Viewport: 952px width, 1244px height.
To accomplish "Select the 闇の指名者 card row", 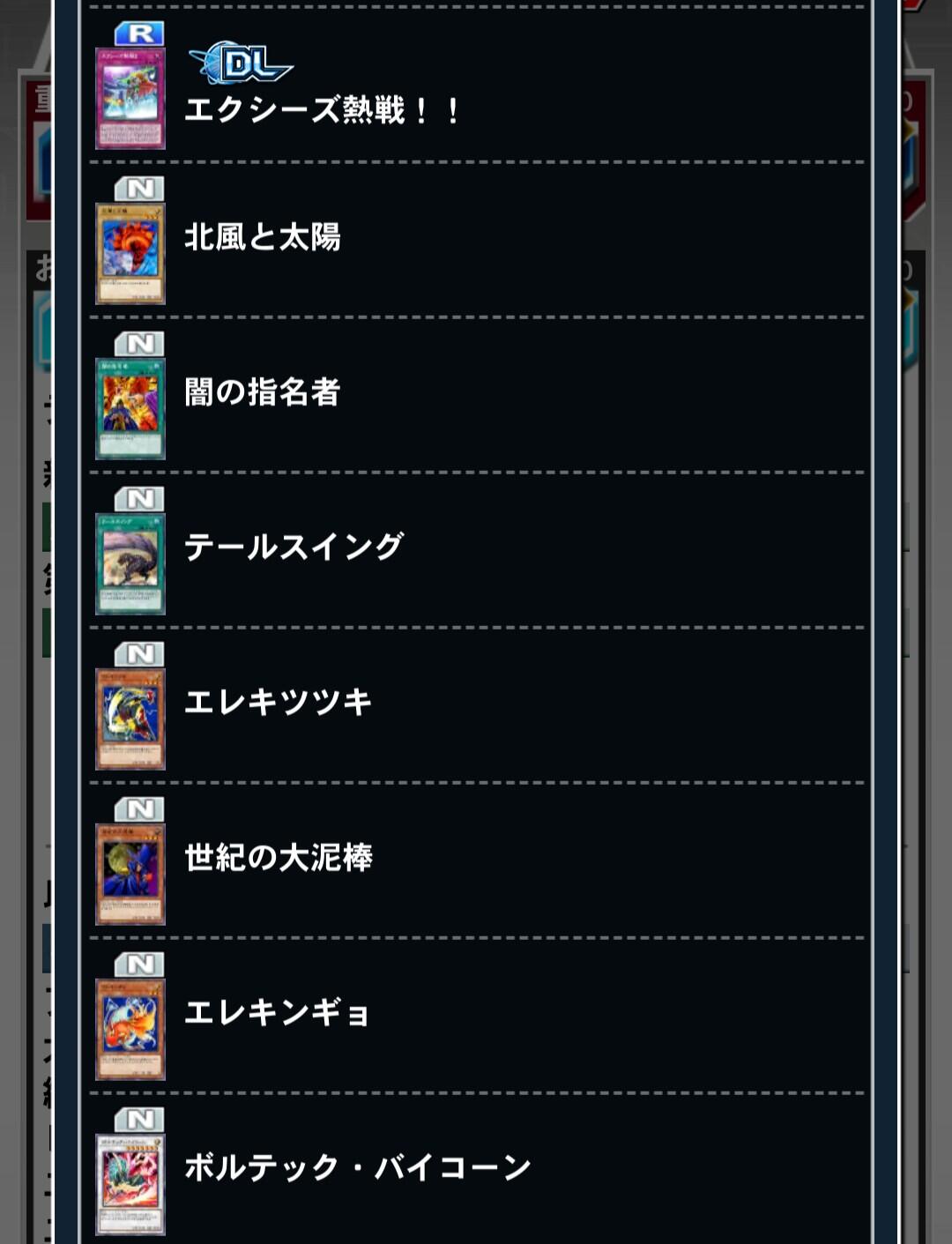I will coord(476,394).
